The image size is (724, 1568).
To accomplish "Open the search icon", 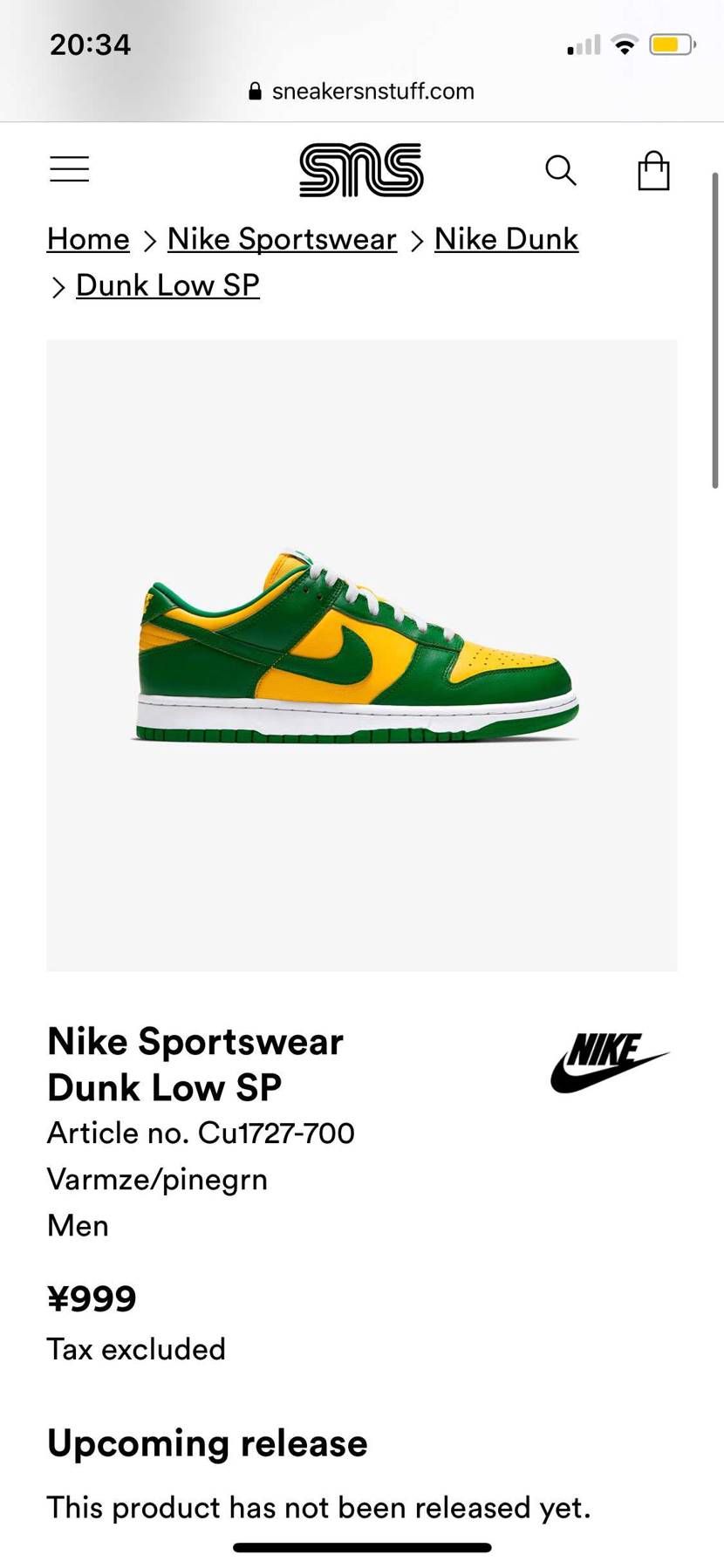I will [x=561, y=170].
